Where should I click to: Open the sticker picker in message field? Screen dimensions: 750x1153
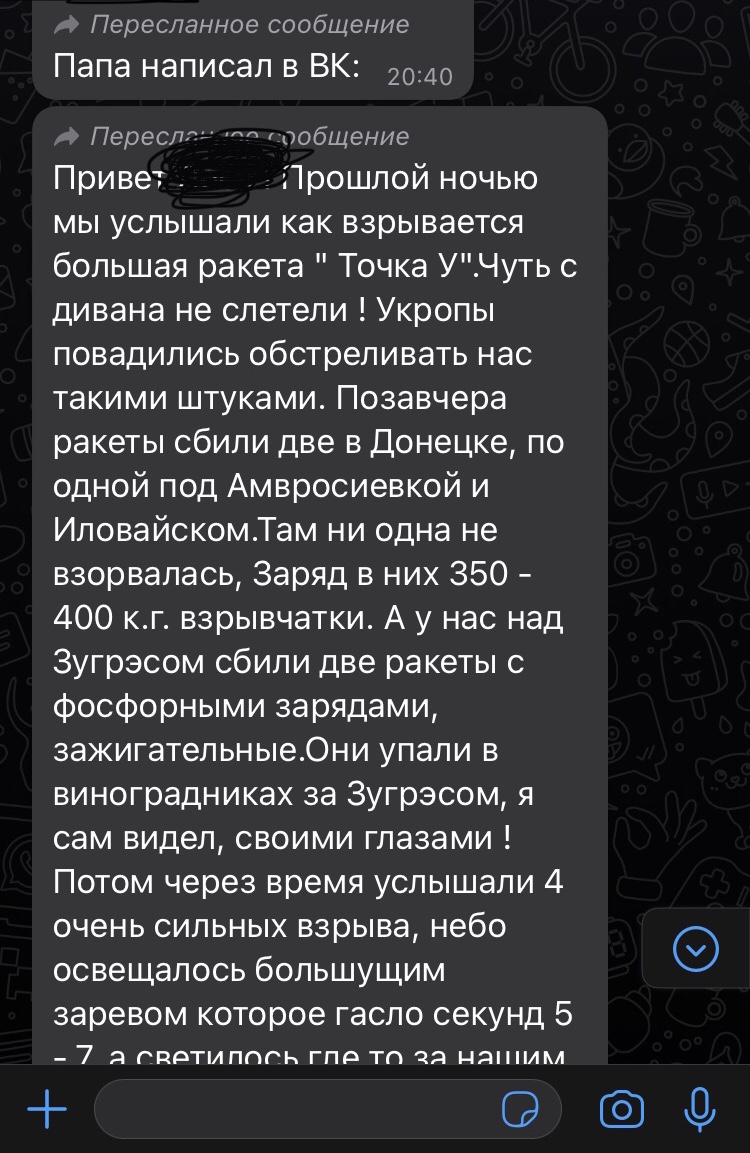coord(520,1110)
